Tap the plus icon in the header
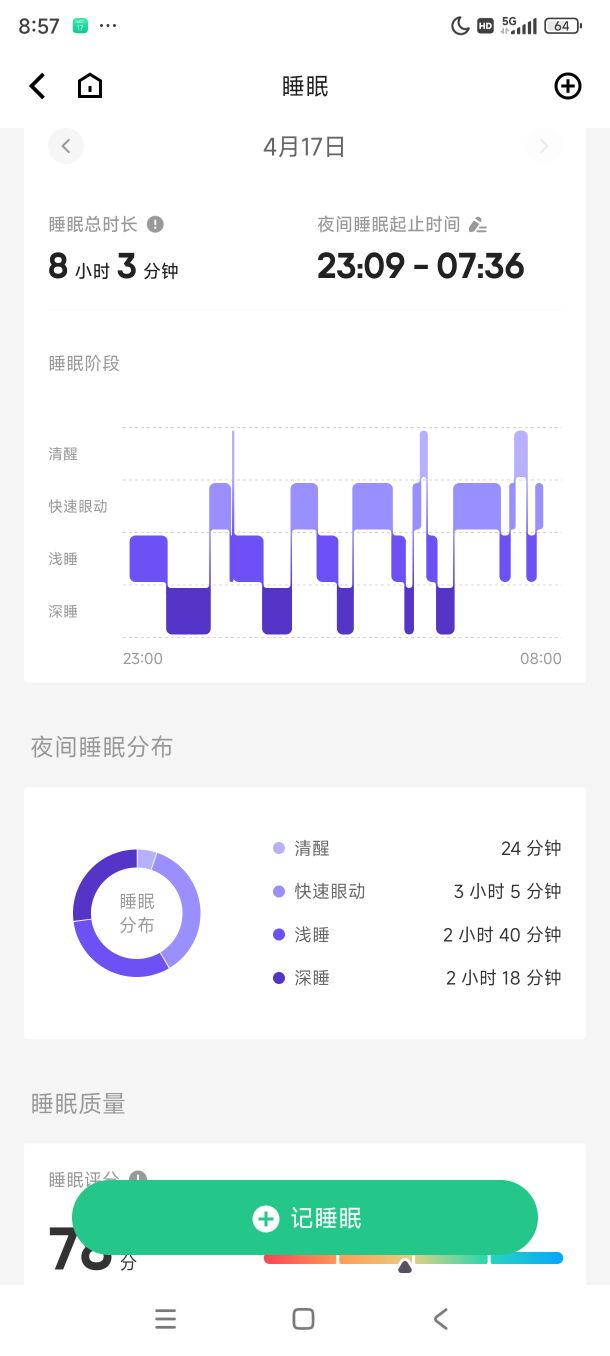Image resolution: width=610 pixels, height=1356 pixels. [567, 87]
